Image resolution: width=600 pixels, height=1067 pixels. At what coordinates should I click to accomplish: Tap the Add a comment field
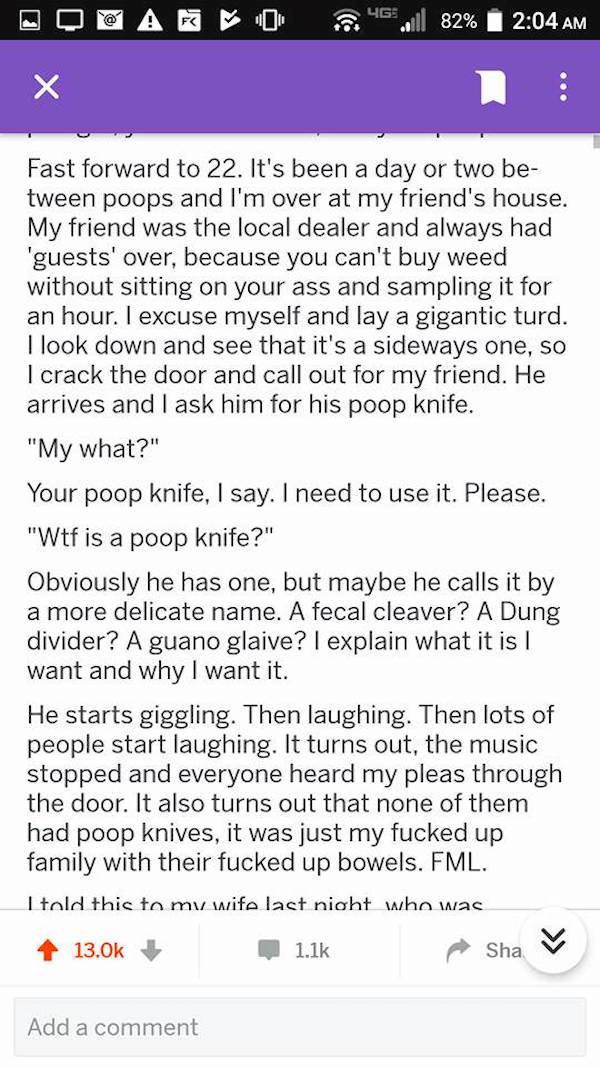(x=300, y=1027)
